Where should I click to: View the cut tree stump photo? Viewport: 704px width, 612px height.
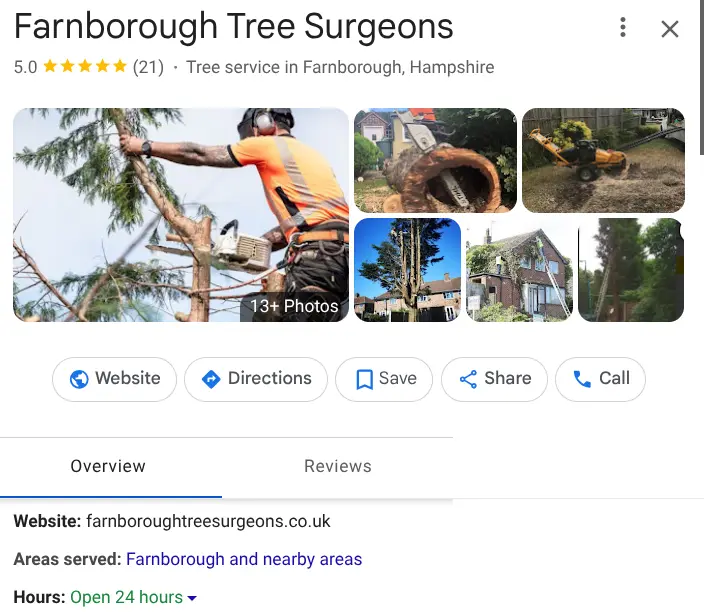tap(435, 160)
